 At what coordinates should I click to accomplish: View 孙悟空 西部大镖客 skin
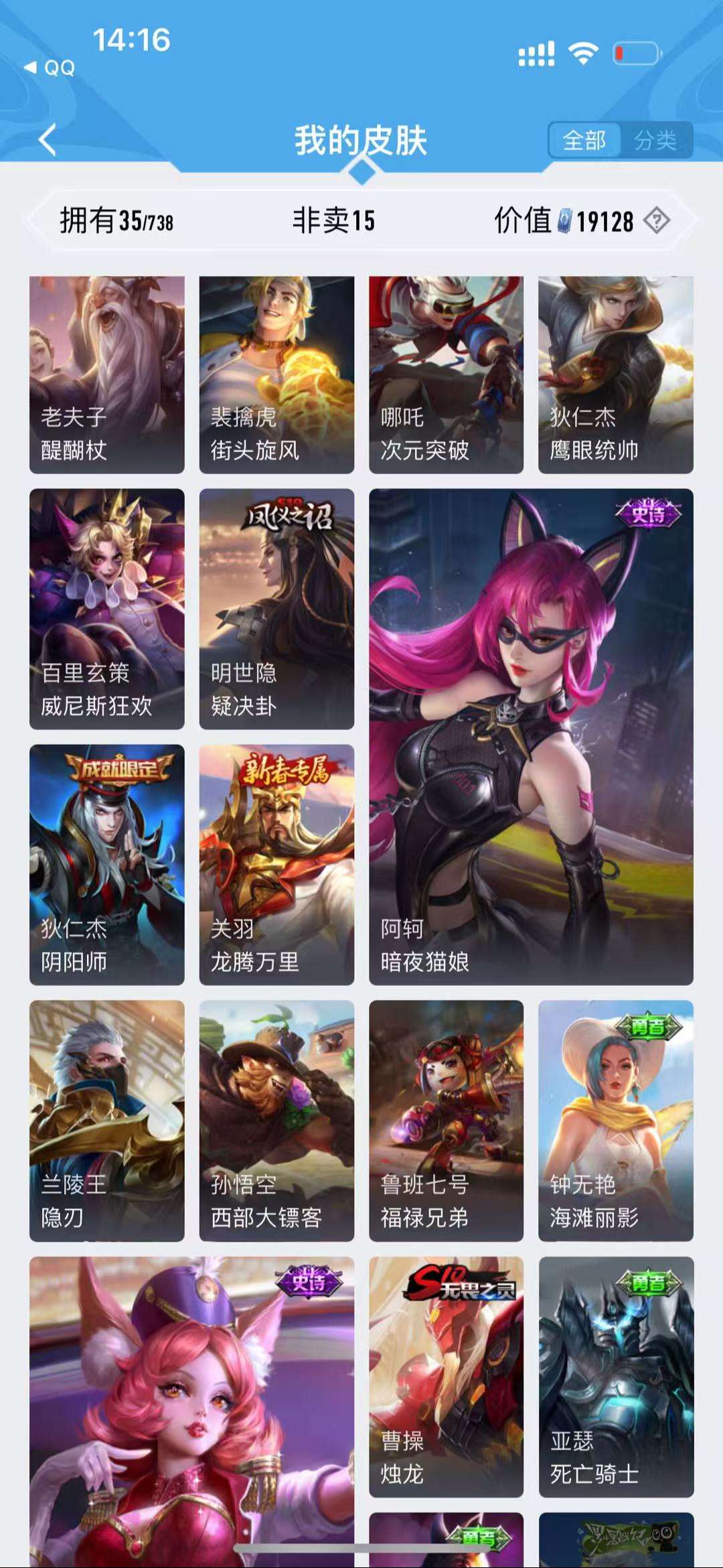(x=276, y=1120)
